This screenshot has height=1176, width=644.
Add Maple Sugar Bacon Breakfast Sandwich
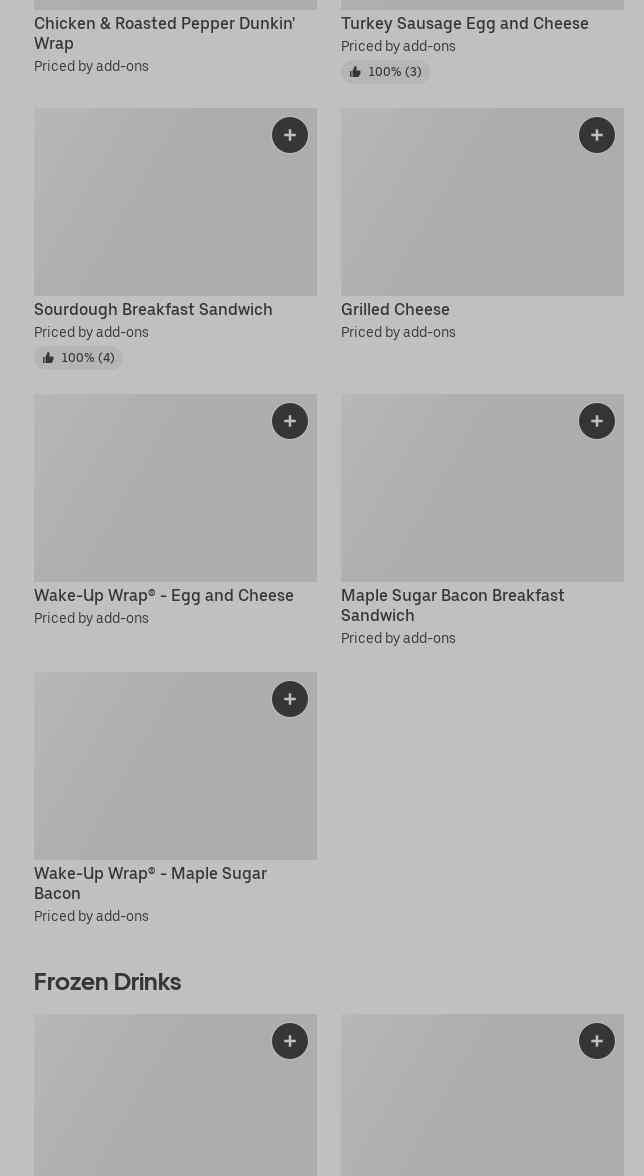[x=597, y=421]
